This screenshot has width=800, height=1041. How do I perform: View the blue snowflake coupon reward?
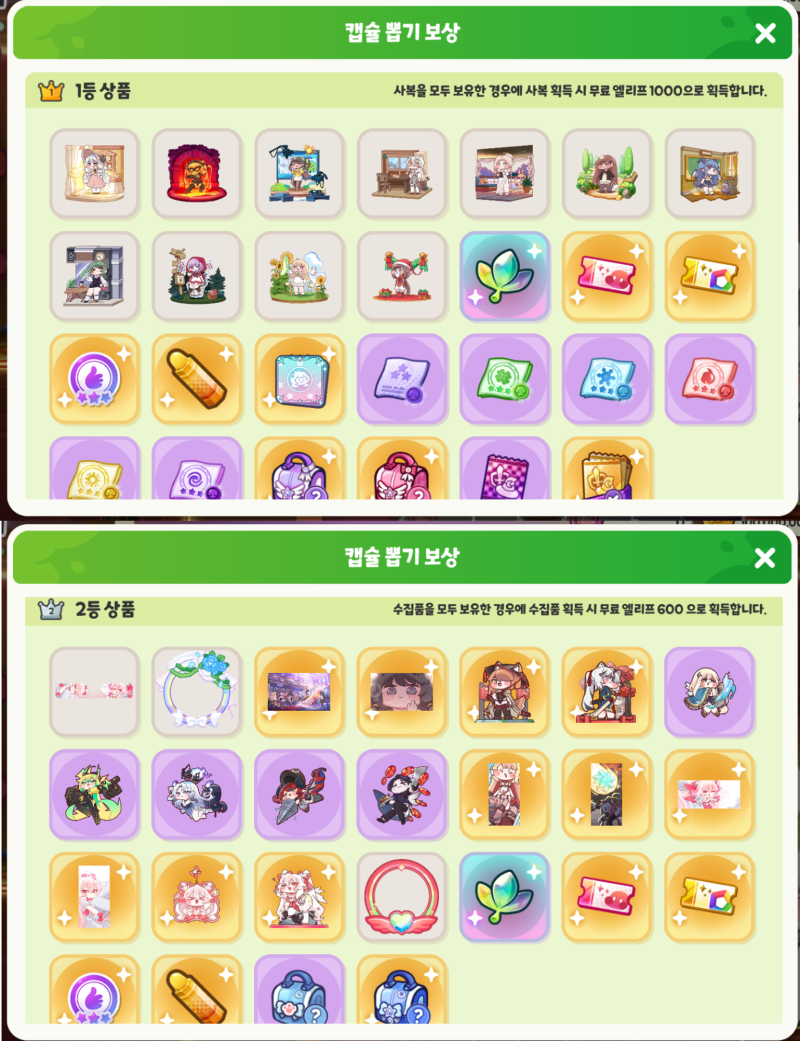[x=608, y=379]
